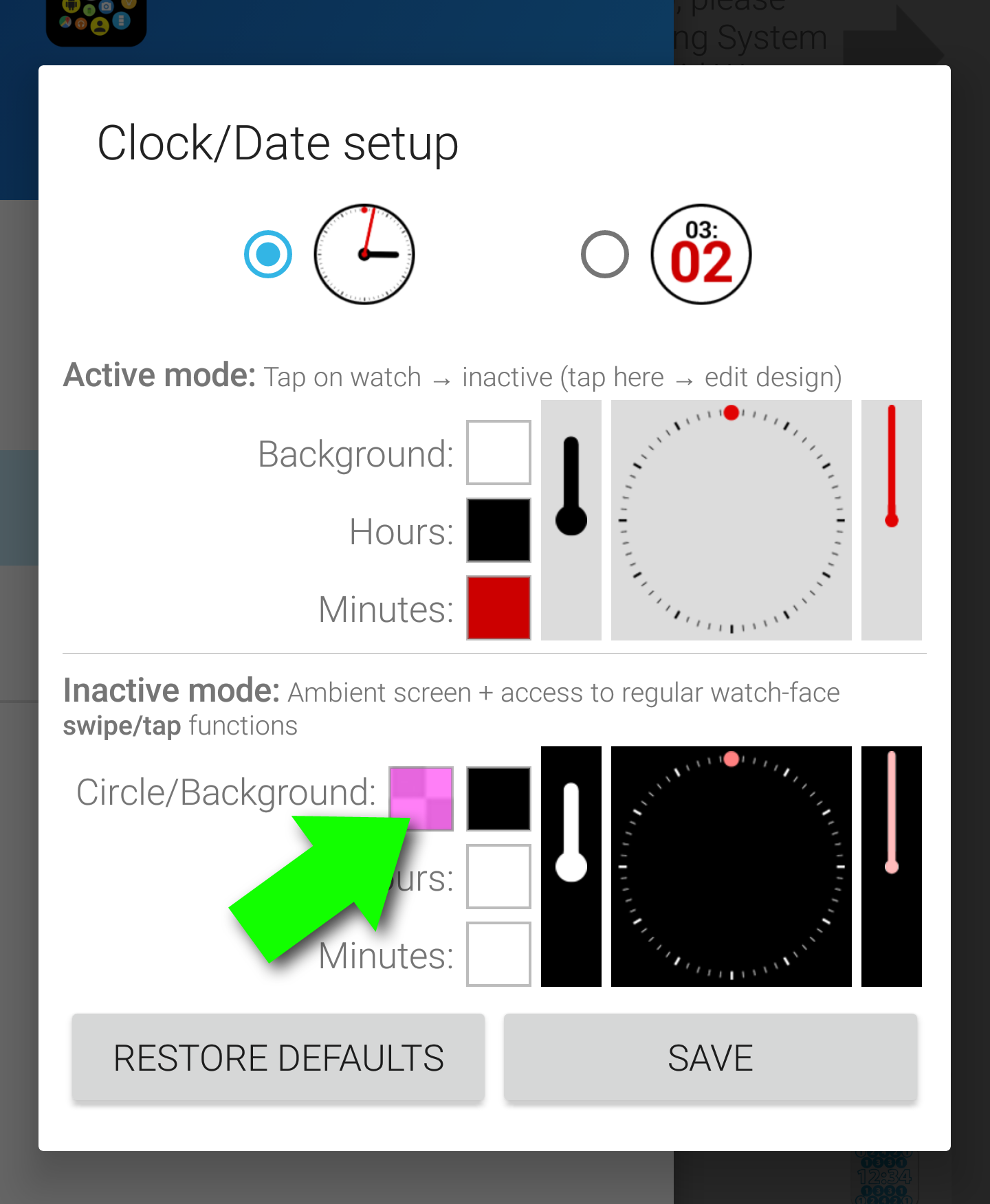The height and width of the screenshot is (1204, 990).
Task: Edit active mode red minute hand design
Action: 891,520
